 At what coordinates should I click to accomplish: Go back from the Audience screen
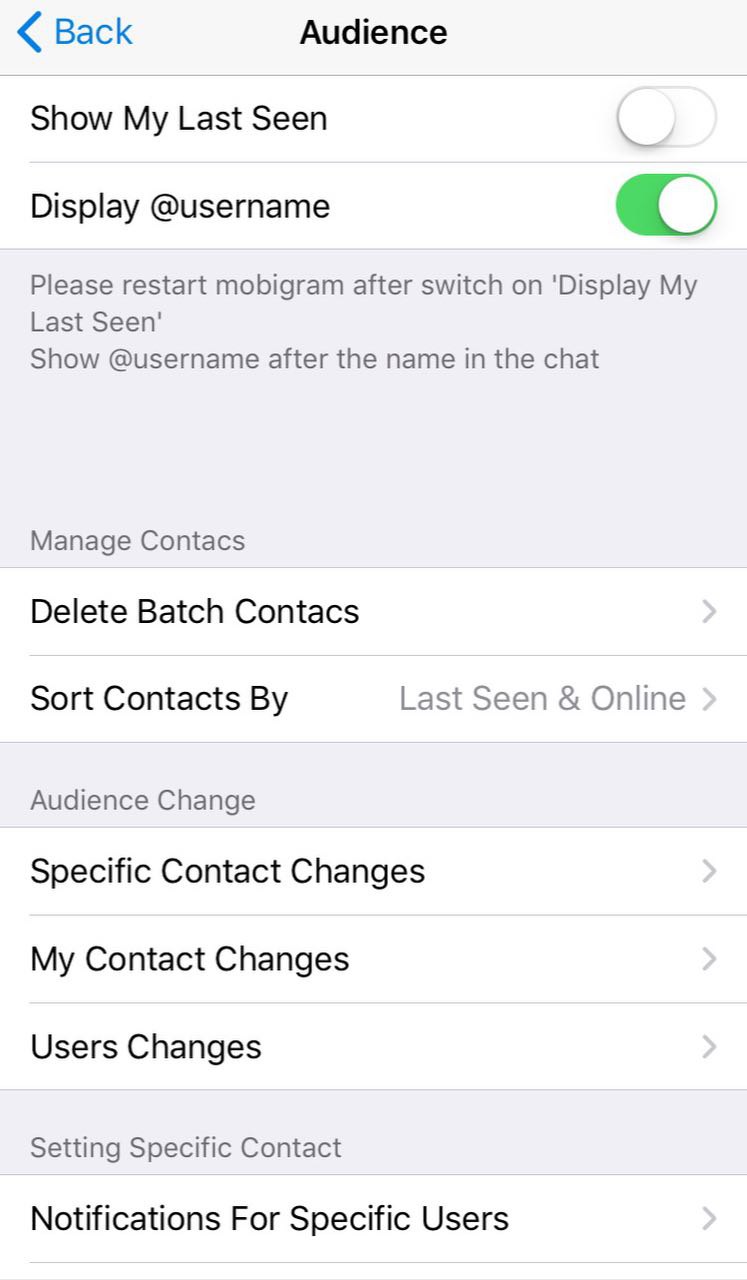pos(75,33)
